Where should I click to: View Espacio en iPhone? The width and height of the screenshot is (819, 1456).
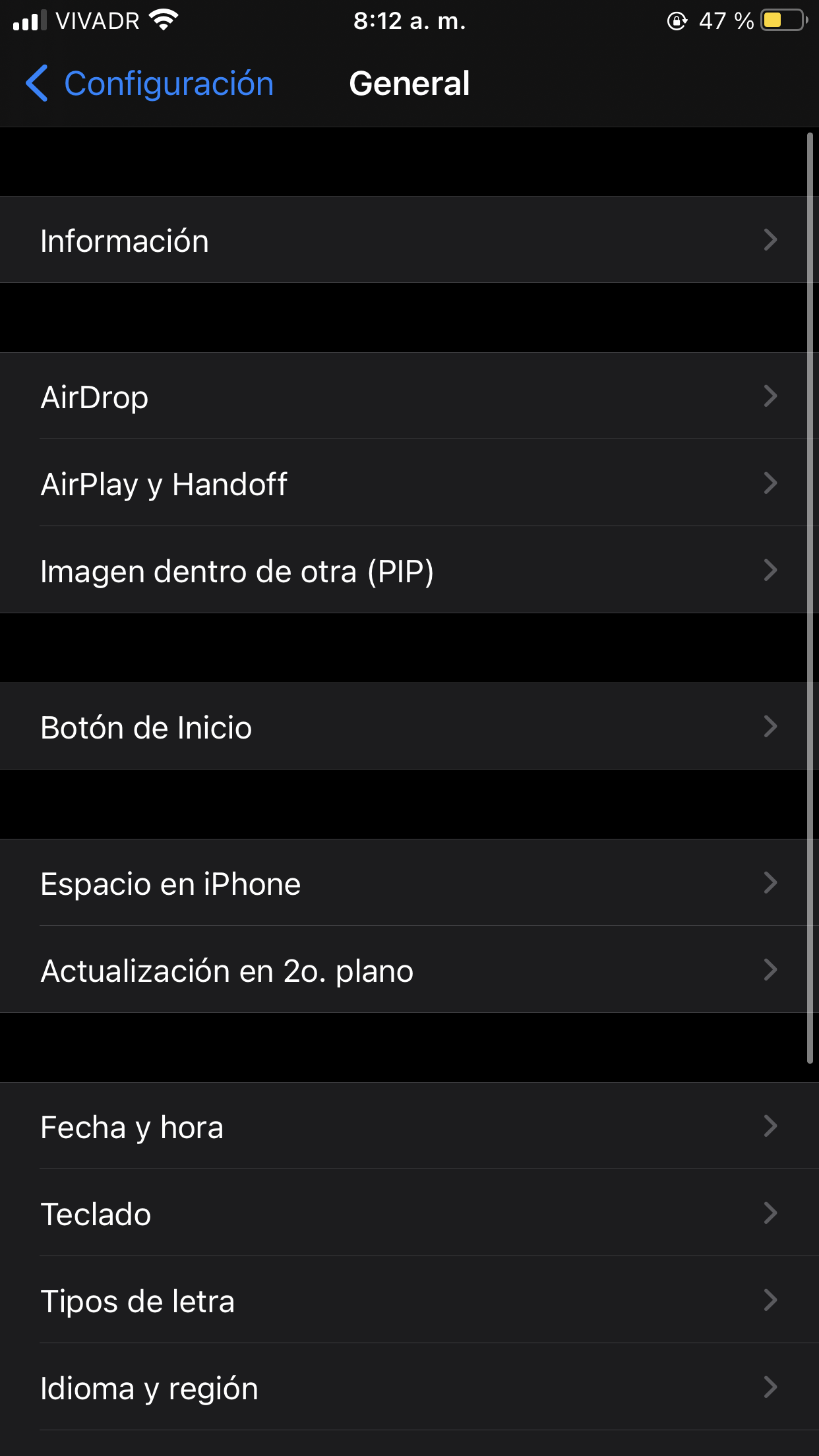point(409,883)
